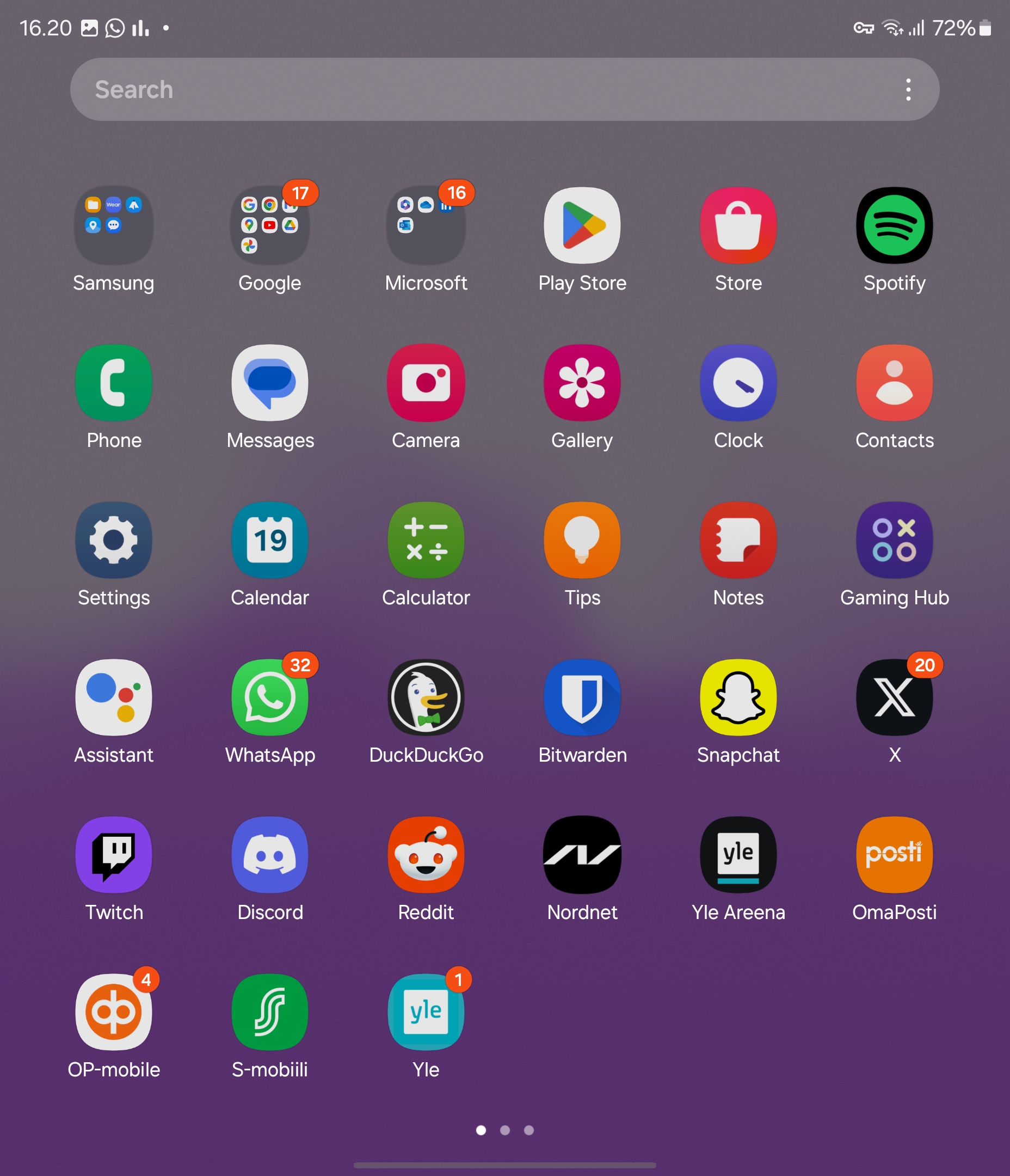Launch Discord
The width and height of the screenshot is (1010, 1176).
(x=269, y=854)
